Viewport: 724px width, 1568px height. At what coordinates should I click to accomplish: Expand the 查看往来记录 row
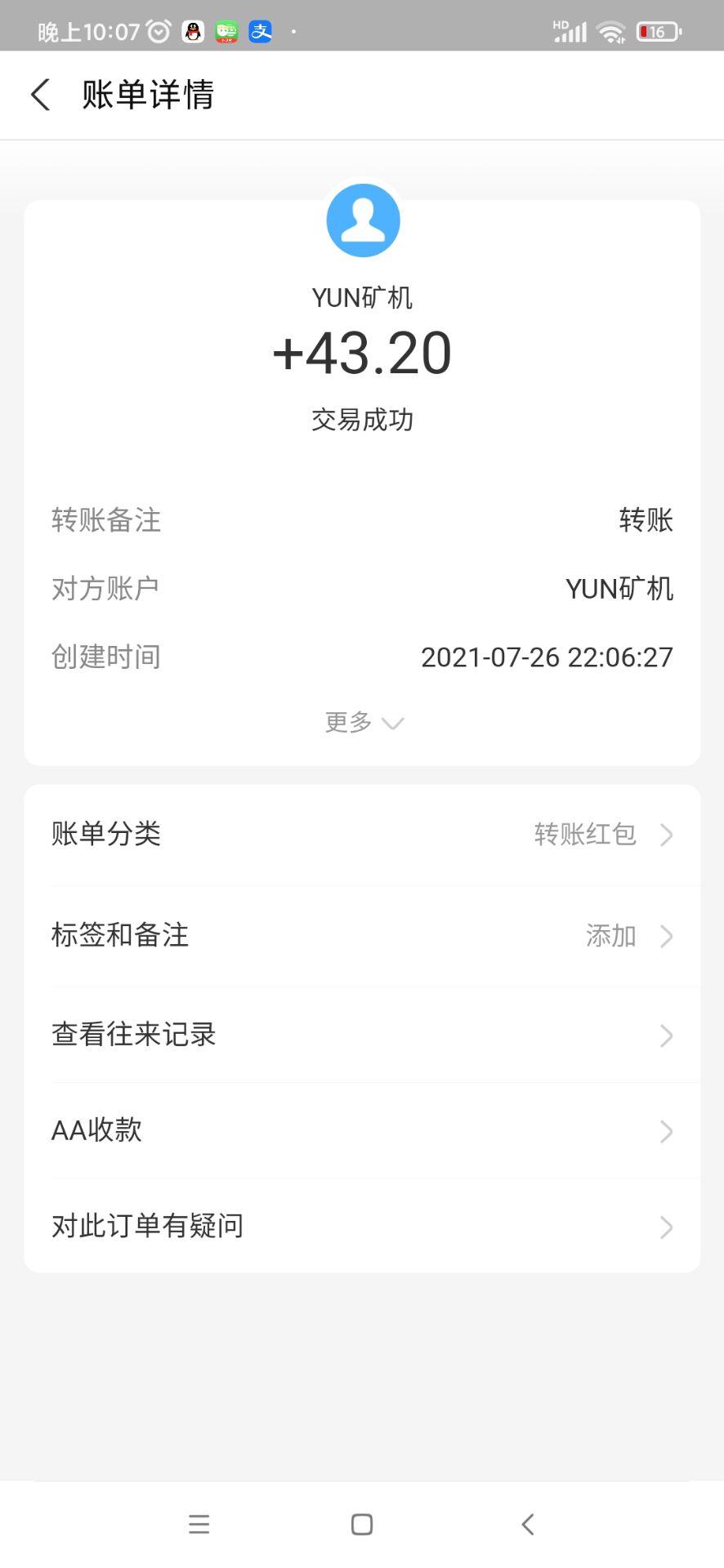(362, 1035)
